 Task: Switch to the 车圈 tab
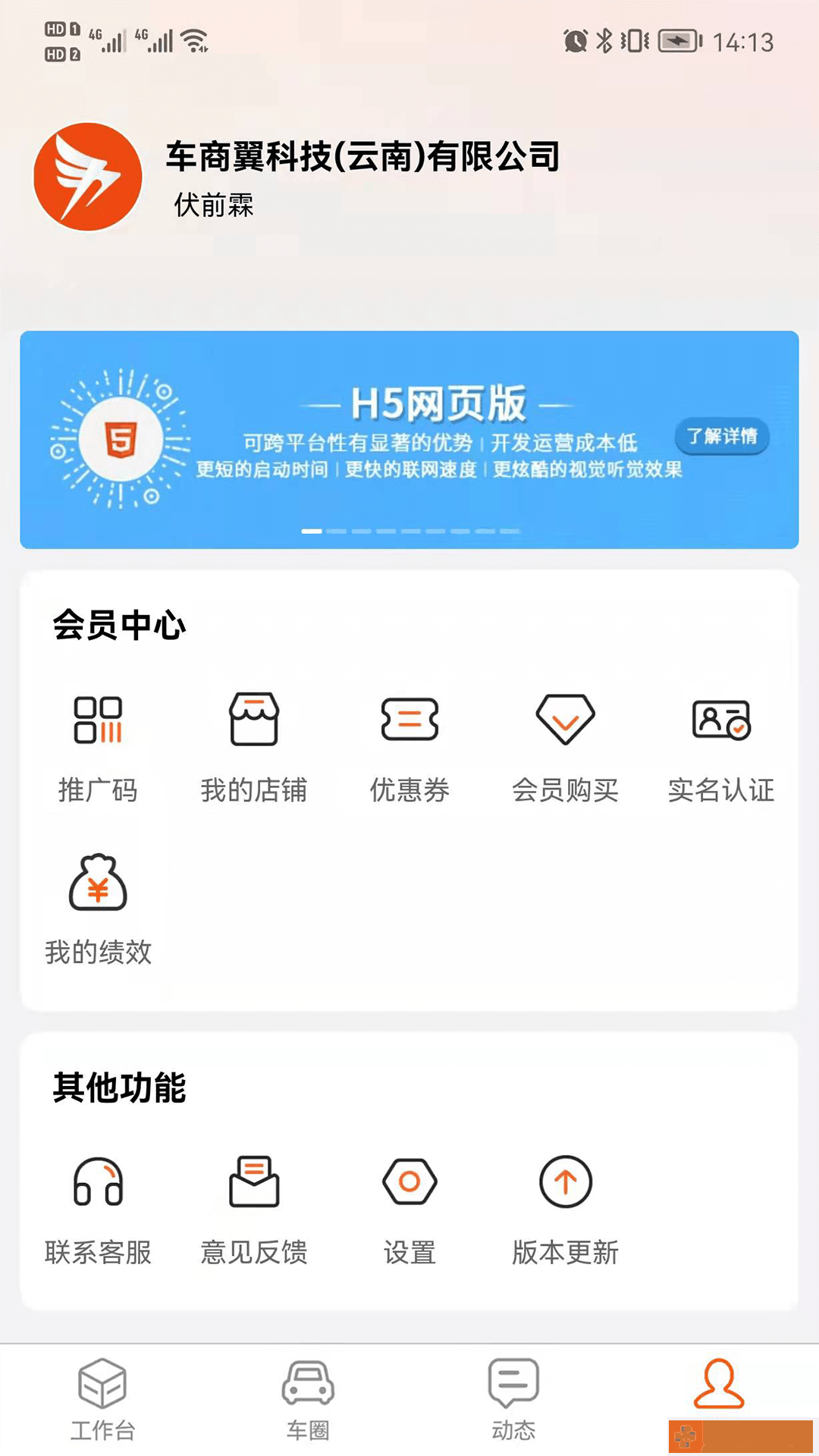click(308, 1399)
